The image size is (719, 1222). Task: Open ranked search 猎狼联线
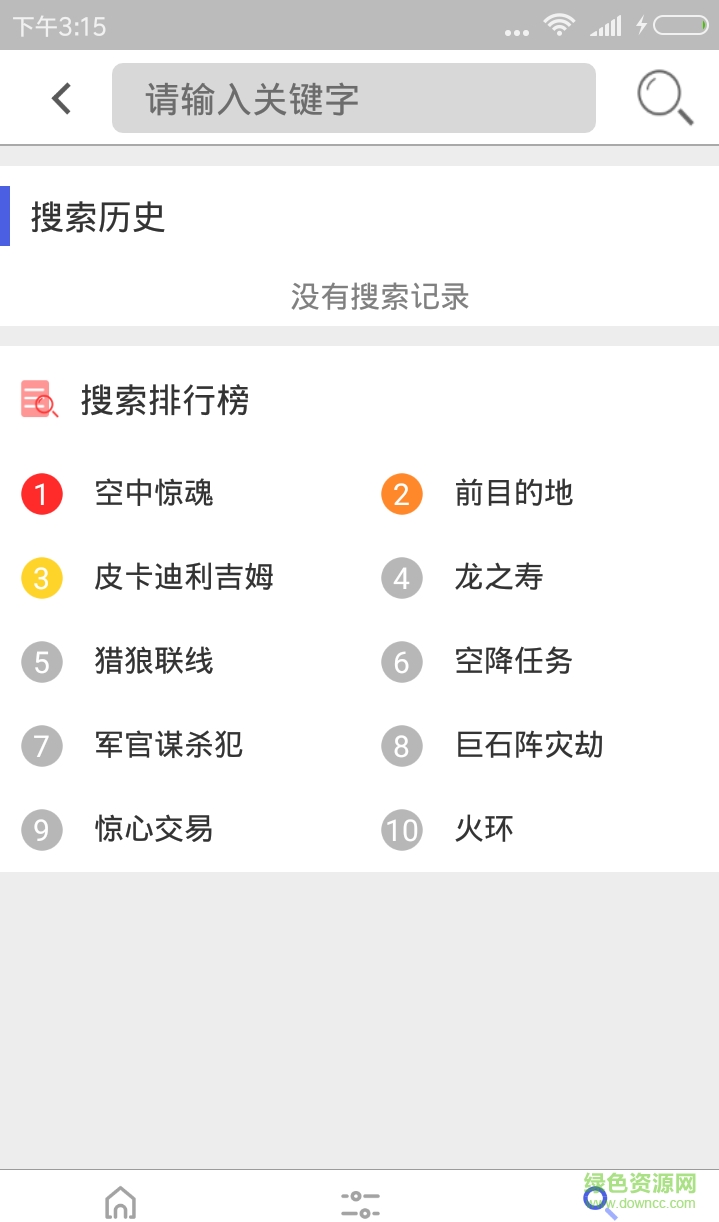pyautogui.click(x=154, y=662)
